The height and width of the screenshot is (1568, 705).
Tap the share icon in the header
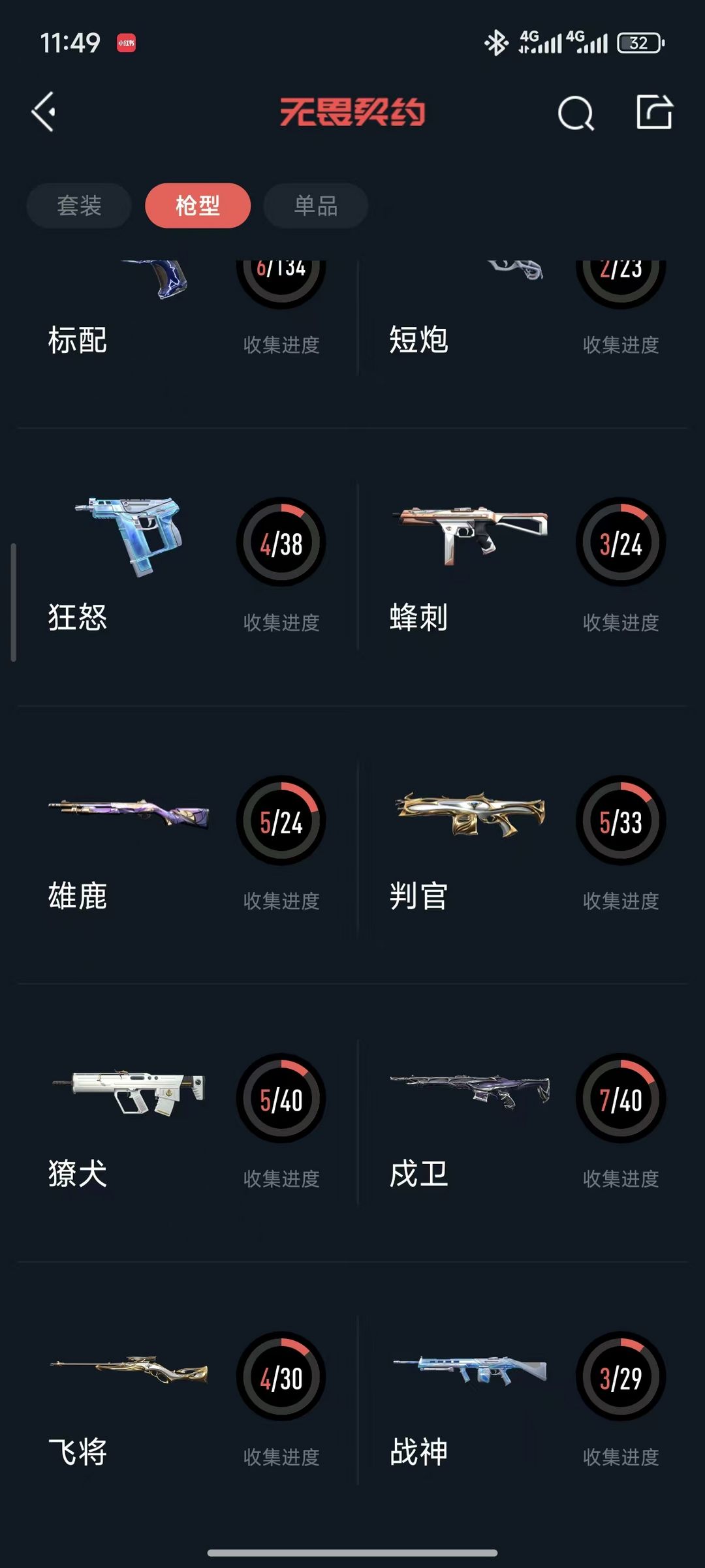tap(654, 112)
